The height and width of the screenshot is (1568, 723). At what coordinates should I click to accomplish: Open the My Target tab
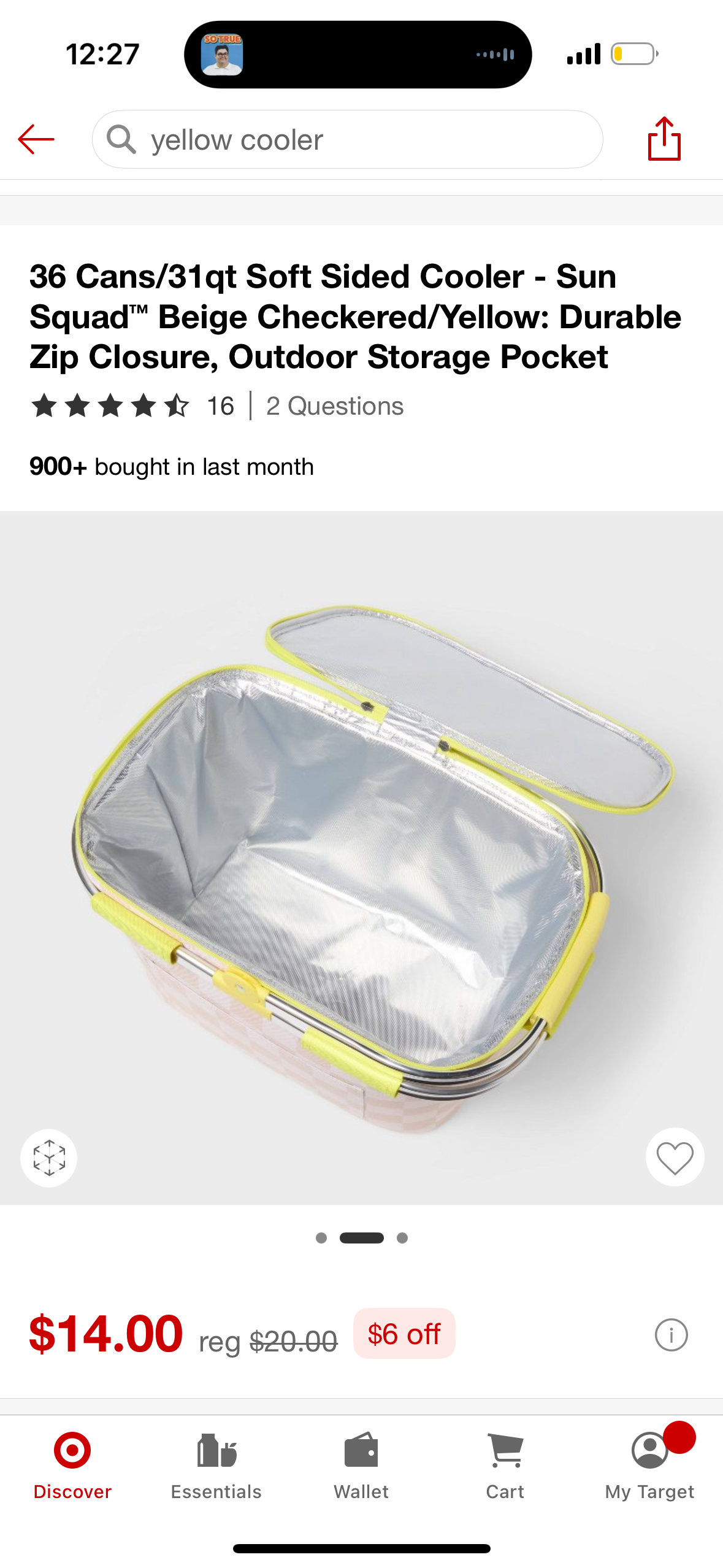649,1466
